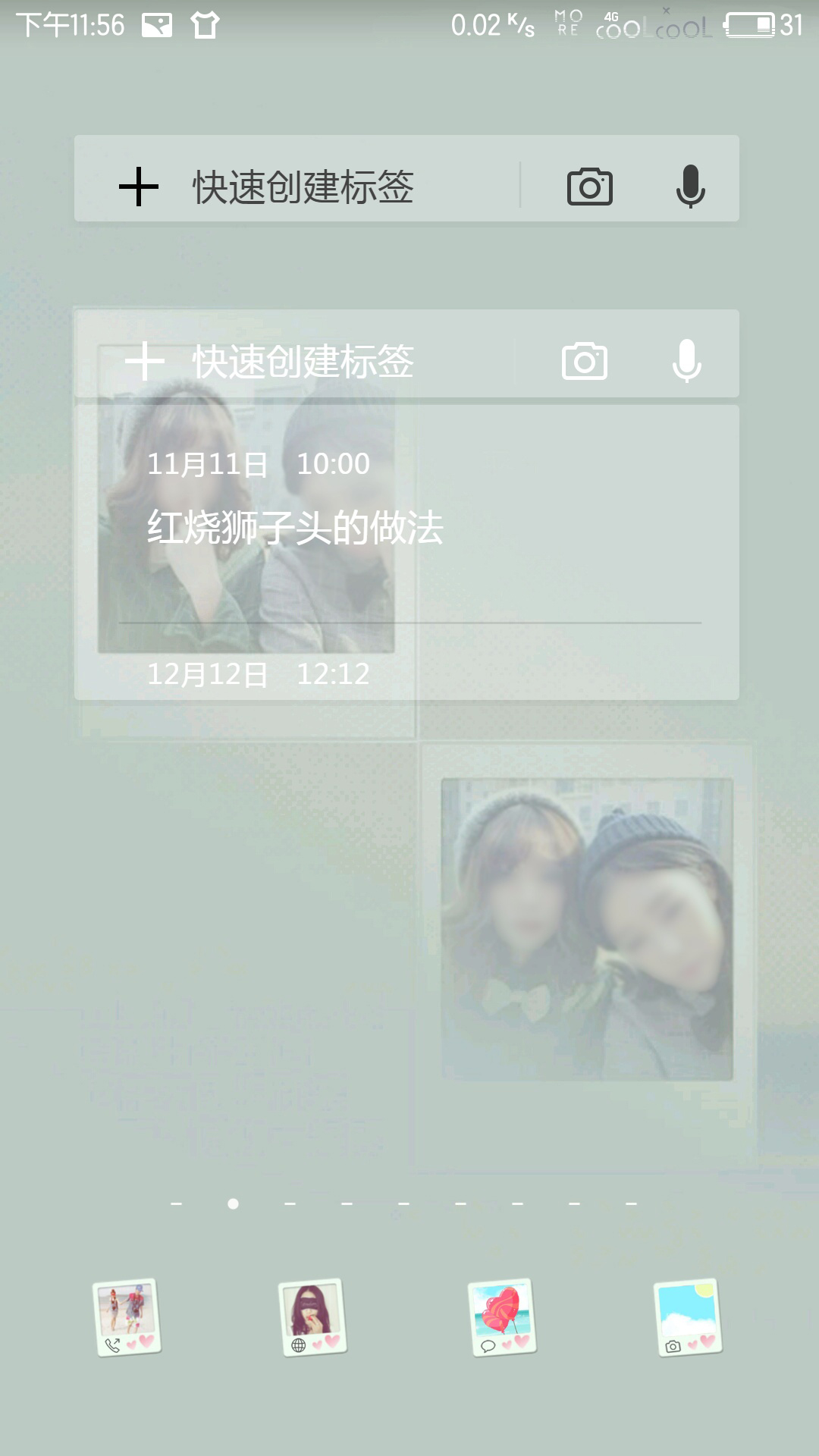Screen dimensions: 819x1456
Task: Open the note dated 12月12日 12:12
Action: [x=258, y=673]
